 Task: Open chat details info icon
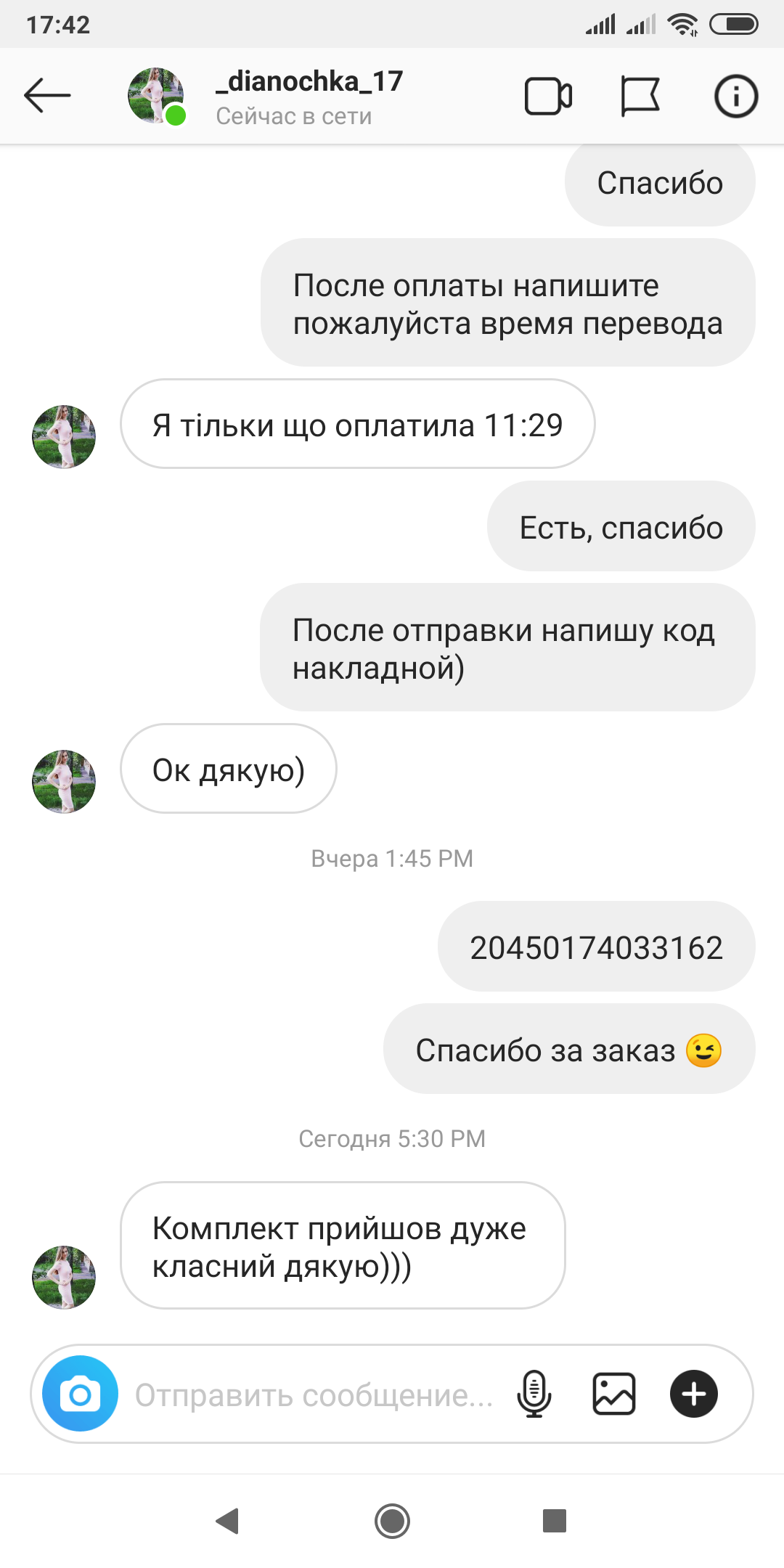pyautogui.click(x=735, y=97)
